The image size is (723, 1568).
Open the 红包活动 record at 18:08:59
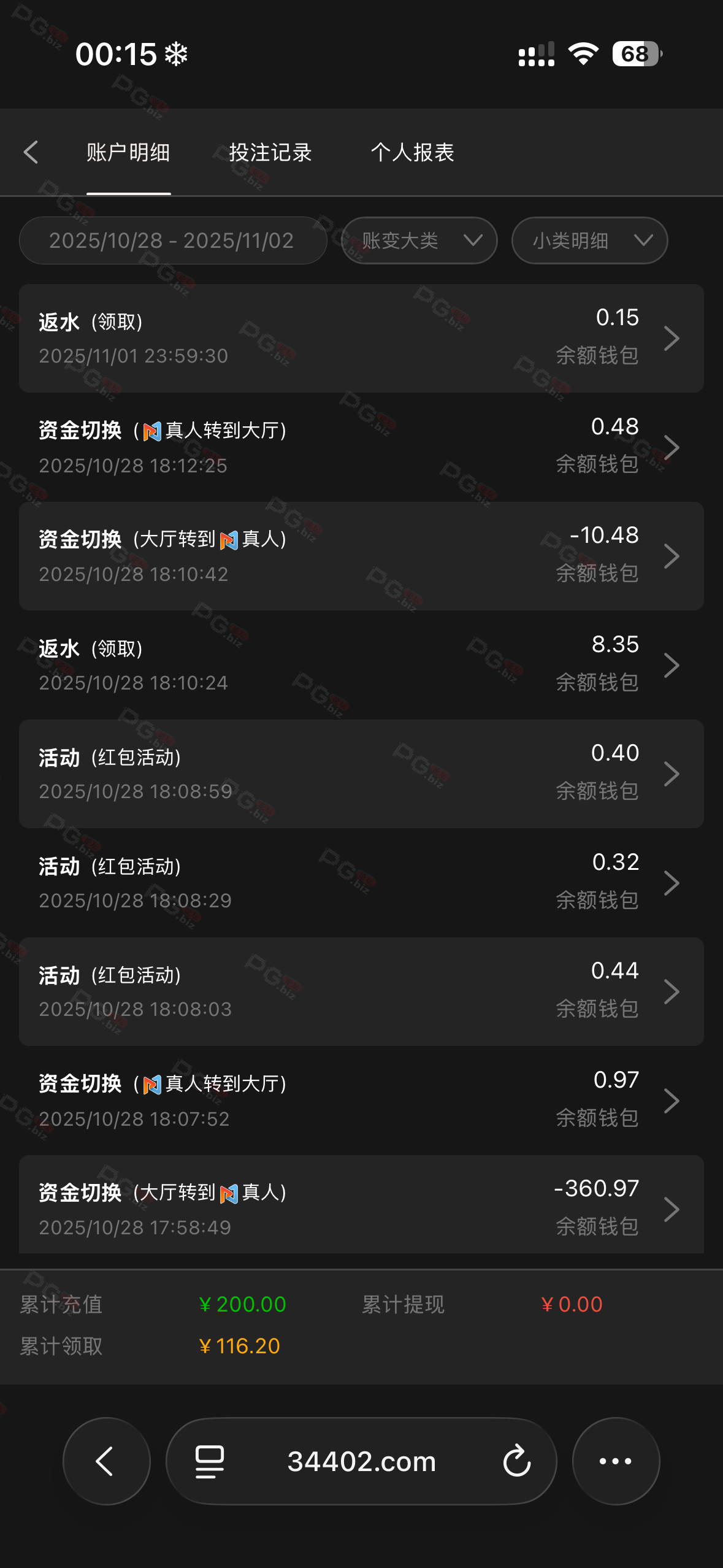point(361,774)
